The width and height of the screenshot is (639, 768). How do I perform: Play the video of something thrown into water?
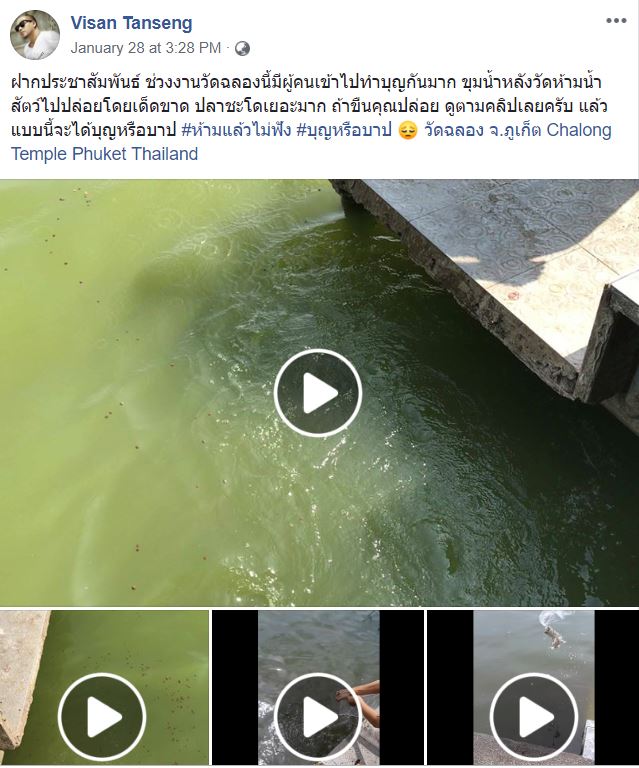[x=534, y=716]
